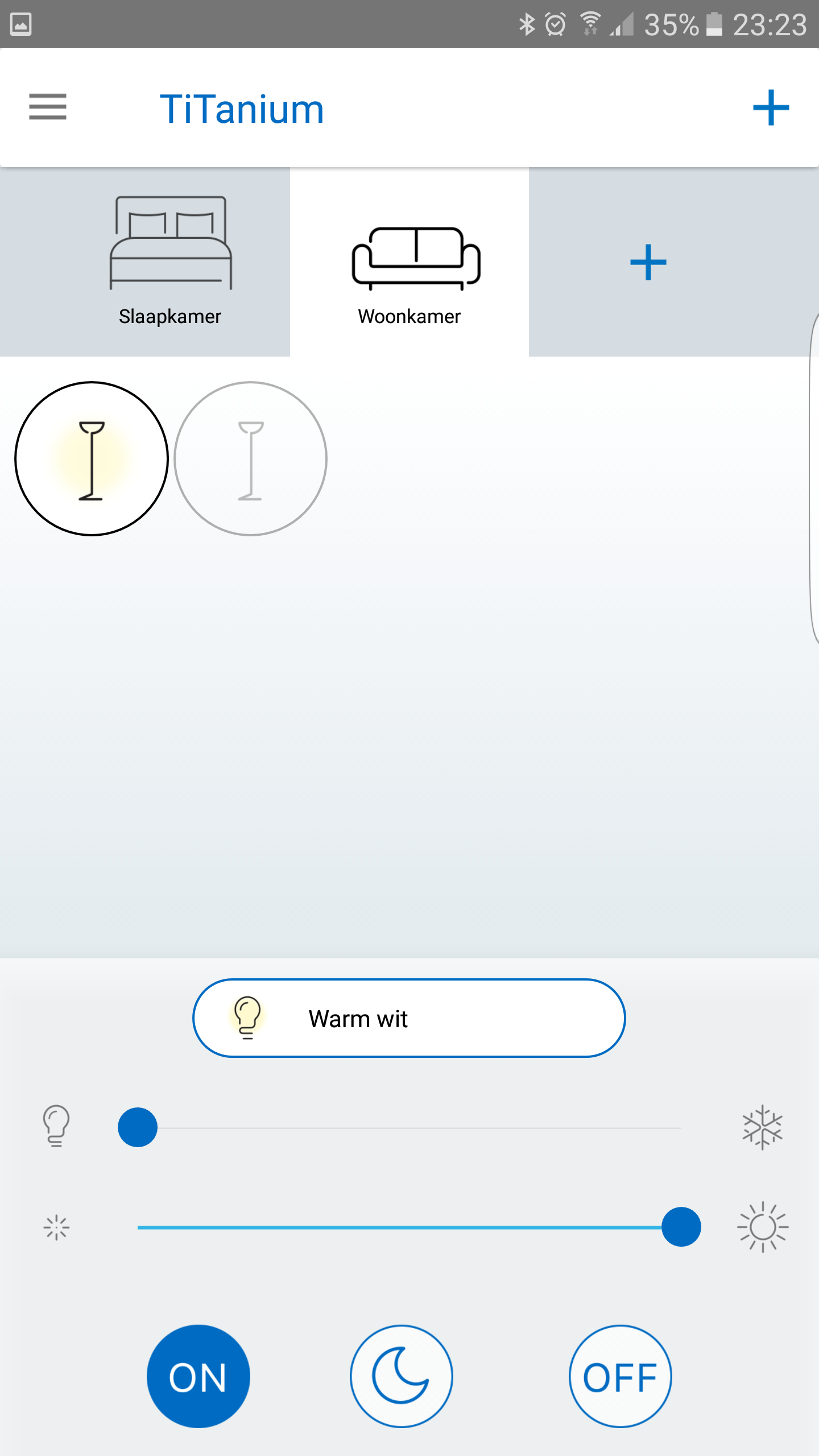Turn the lamp ON
This screenshot has width=819, height=1456.
click(198, 1376)
